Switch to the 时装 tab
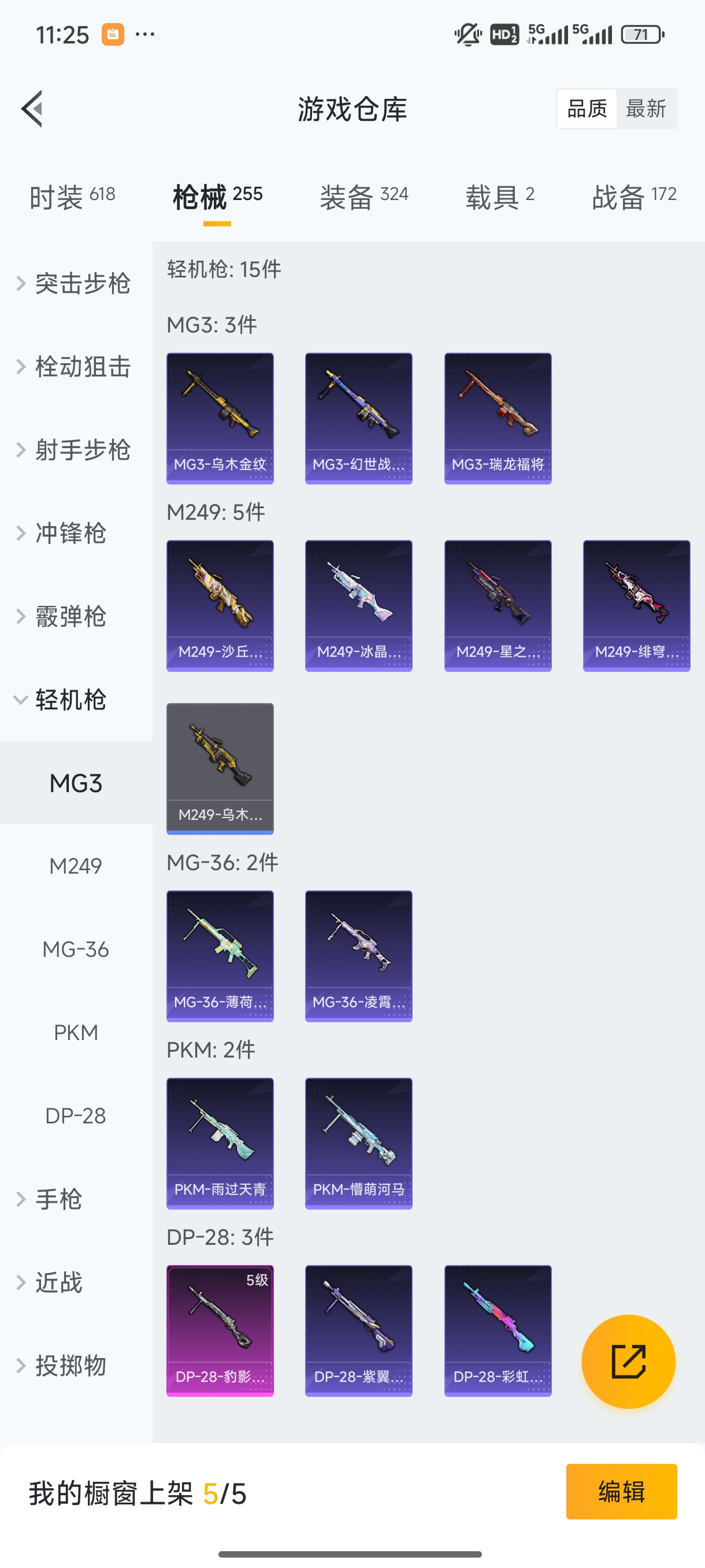The width and height of the screenshot is (705, 1568). [x=72, y=197]
